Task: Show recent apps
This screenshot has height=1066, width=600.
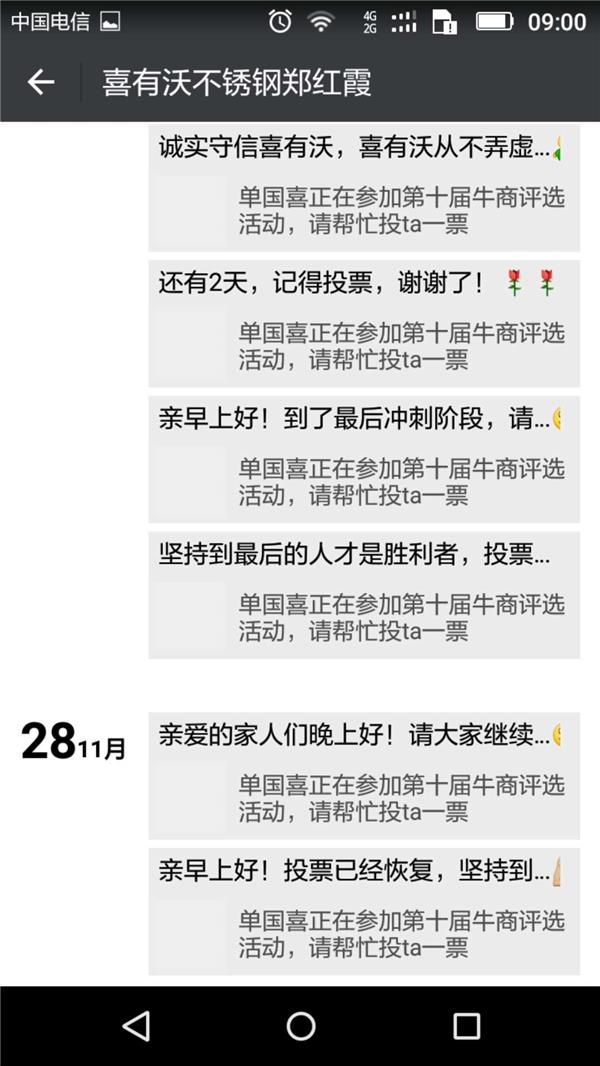Action: pyautogui.click(x=466, y=1025)
